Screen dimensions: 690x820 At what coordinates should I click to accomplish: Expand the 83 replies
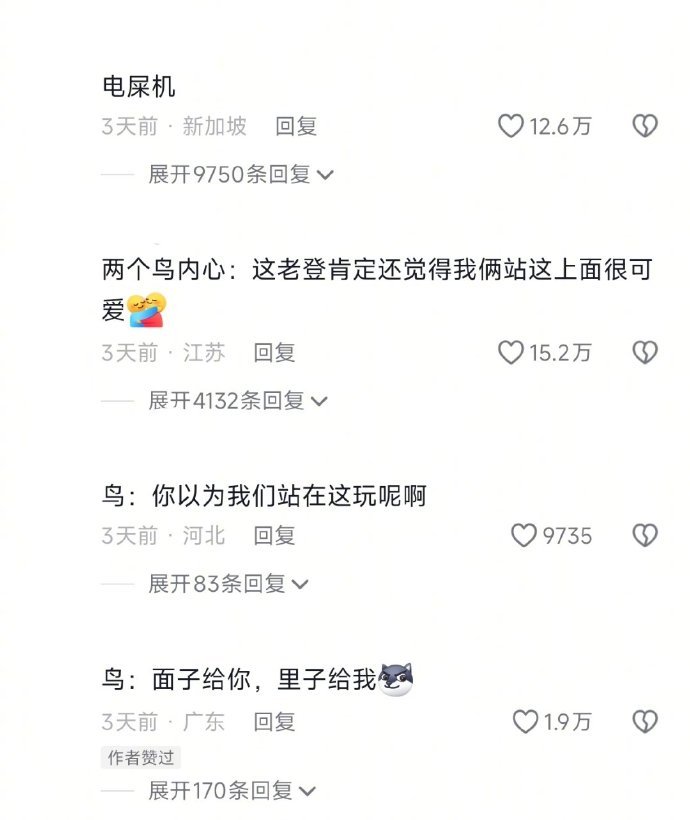(x=228, y=584)
